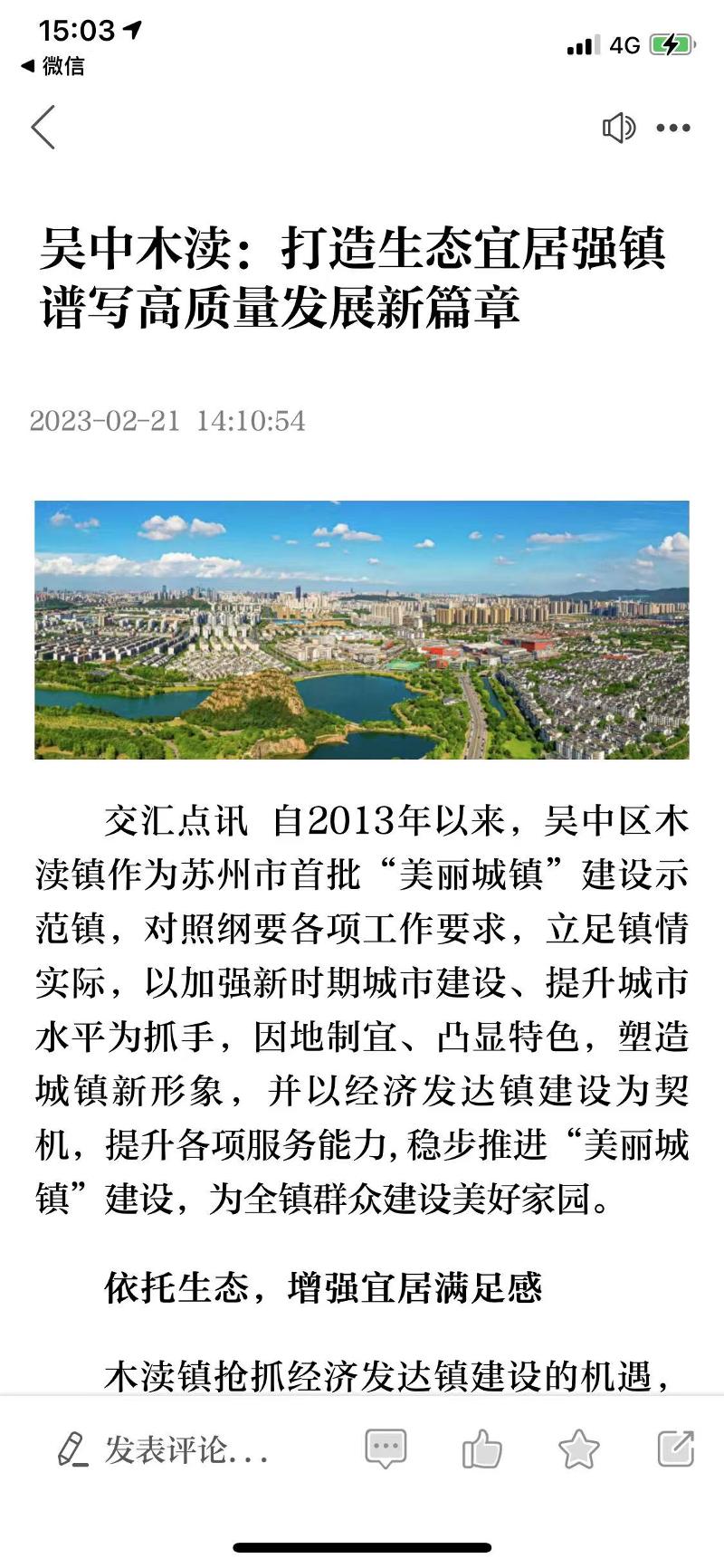
Task: View comments via speech bubble icon
Action: (x=386, y=1448)
